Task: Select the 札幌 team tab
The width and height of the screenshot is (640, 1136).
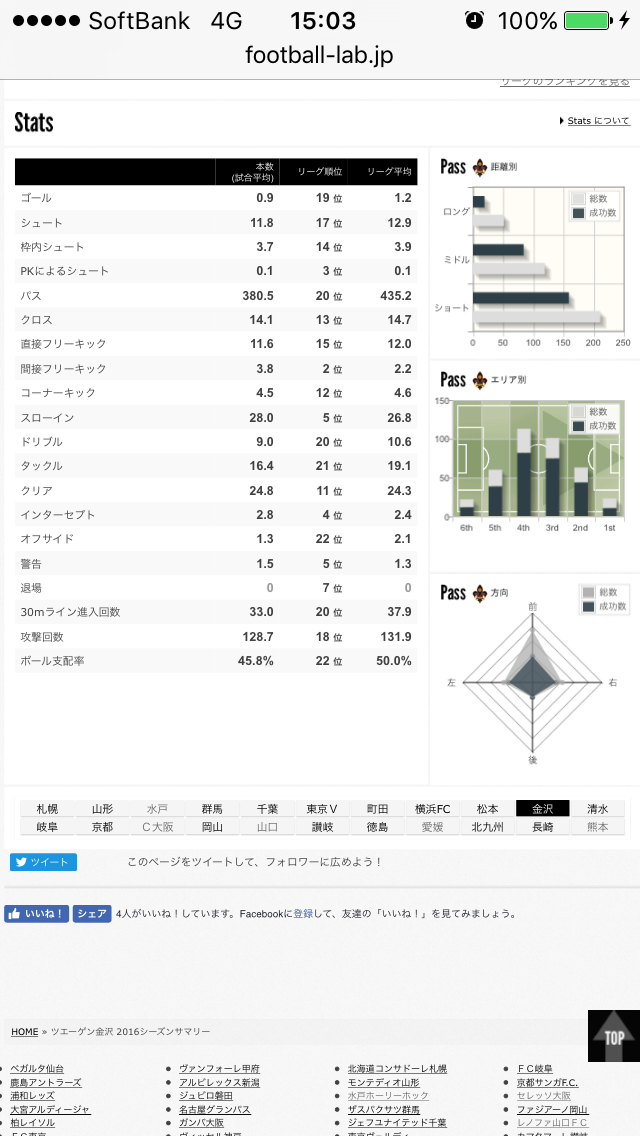Action: click(x=47, y=809)
